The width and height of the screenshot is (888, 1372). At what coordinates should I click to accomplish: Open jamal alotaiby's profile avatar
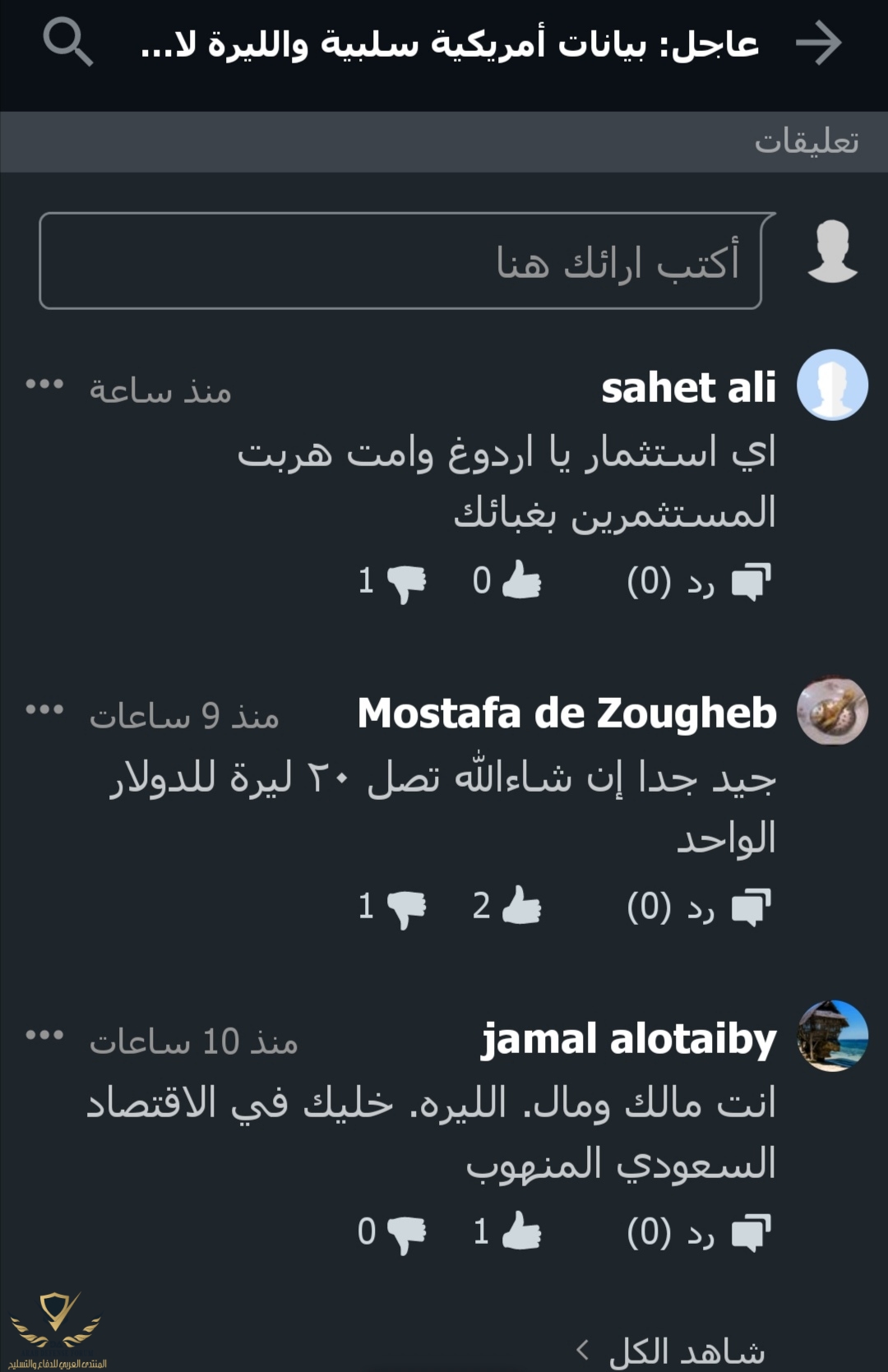click(x=832, y=1036)
